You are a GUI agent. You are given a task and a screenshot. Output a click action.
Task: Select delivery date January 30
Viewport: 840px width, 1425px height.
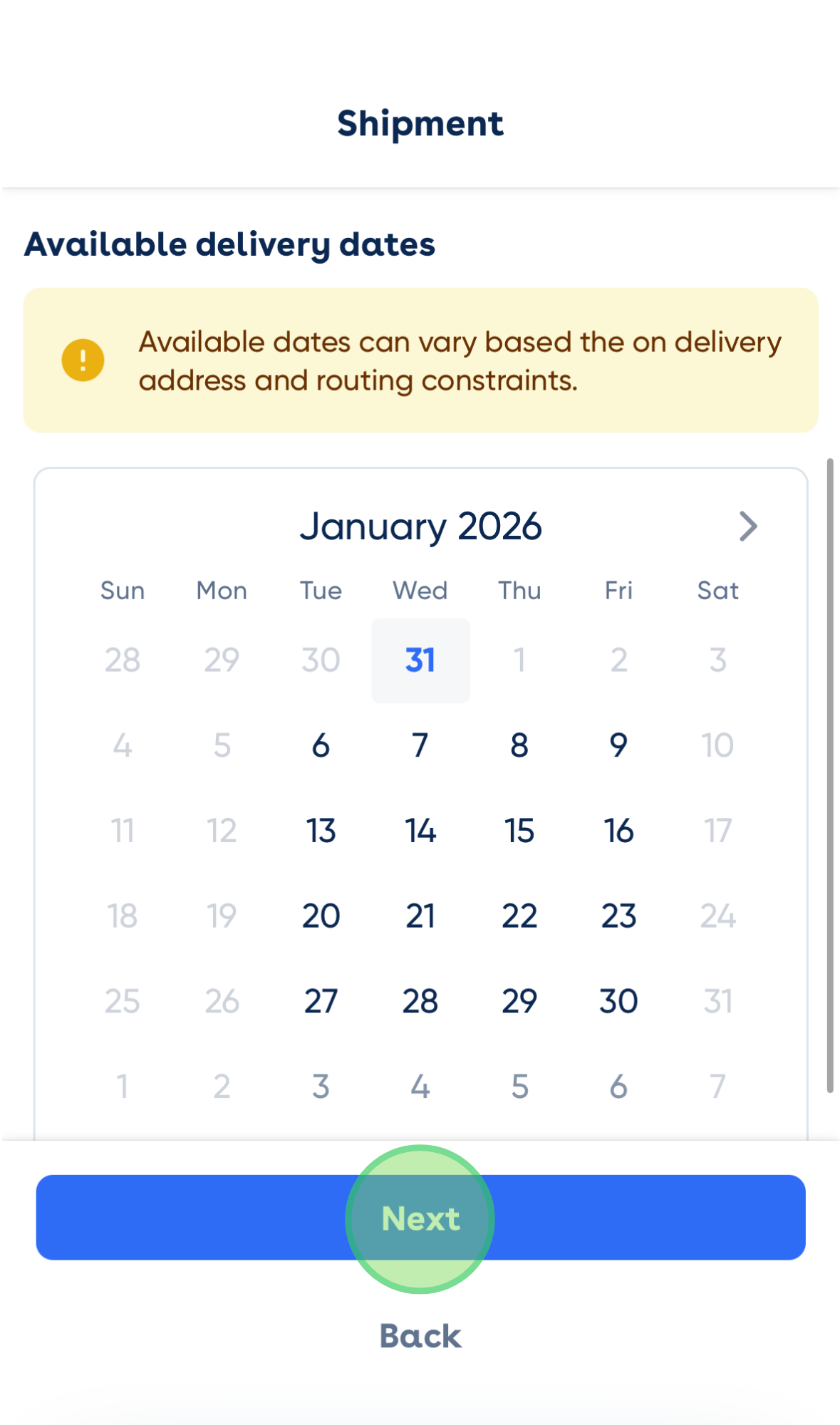click(x=618, y=1000)
